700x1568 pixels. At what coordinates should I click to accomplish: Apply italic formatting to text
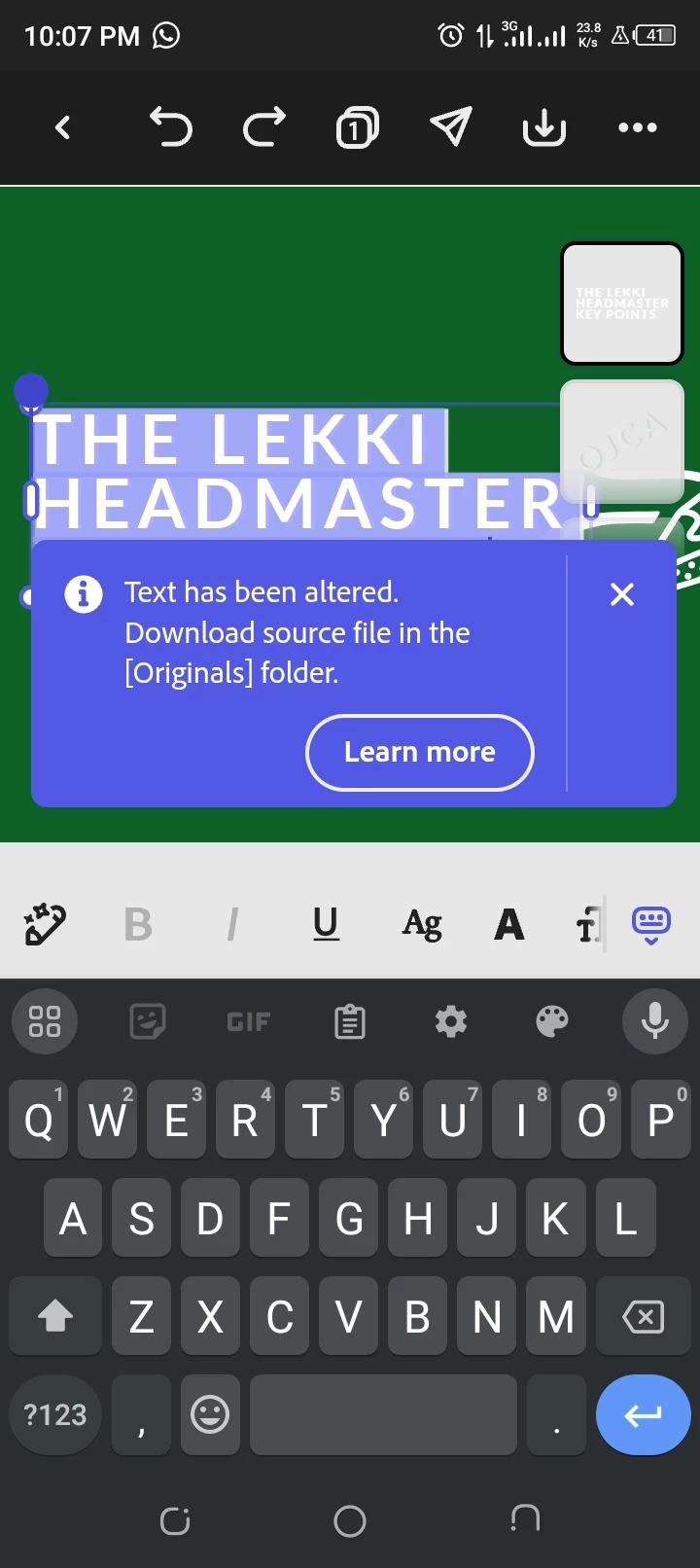231,924
